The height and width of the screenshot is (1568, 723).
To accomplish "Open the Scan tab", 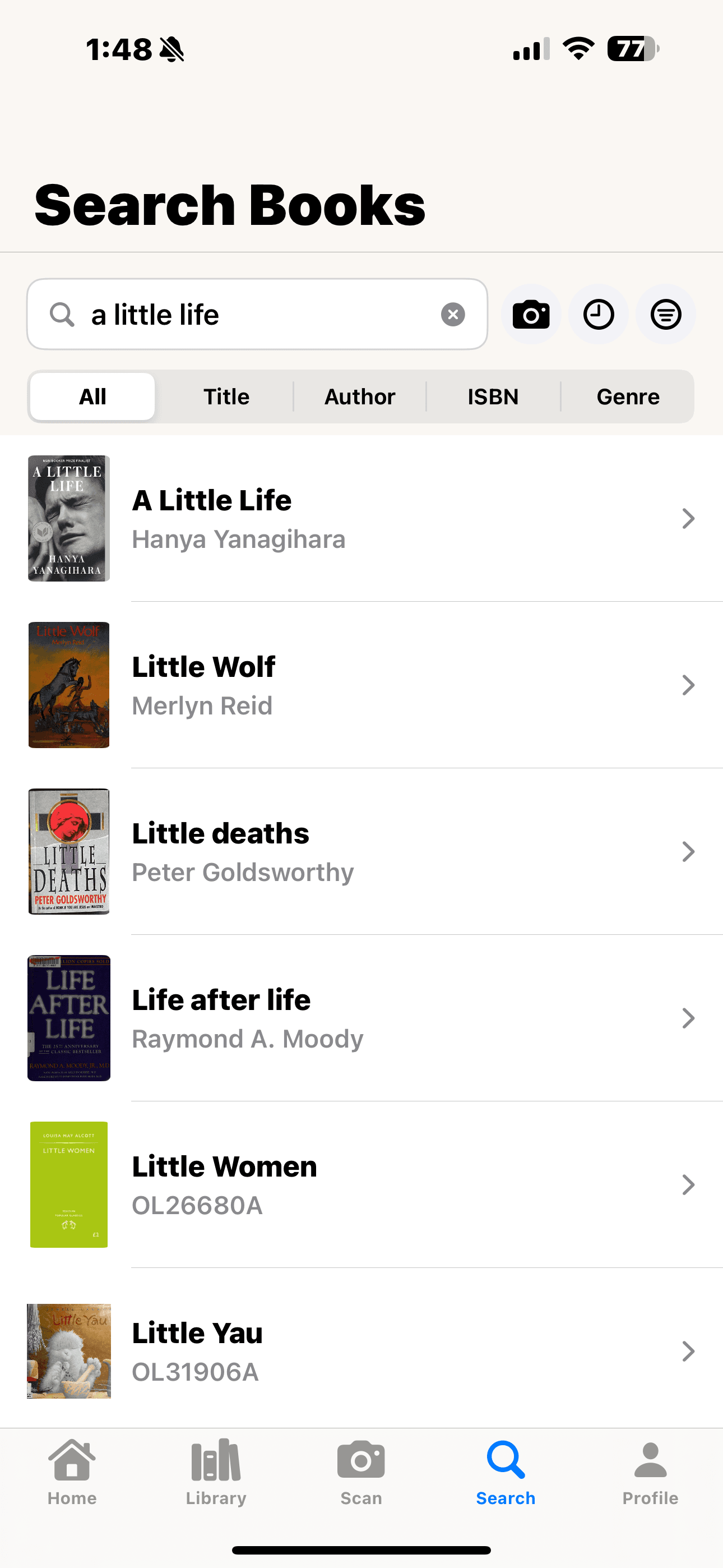I will (361, 1472).
